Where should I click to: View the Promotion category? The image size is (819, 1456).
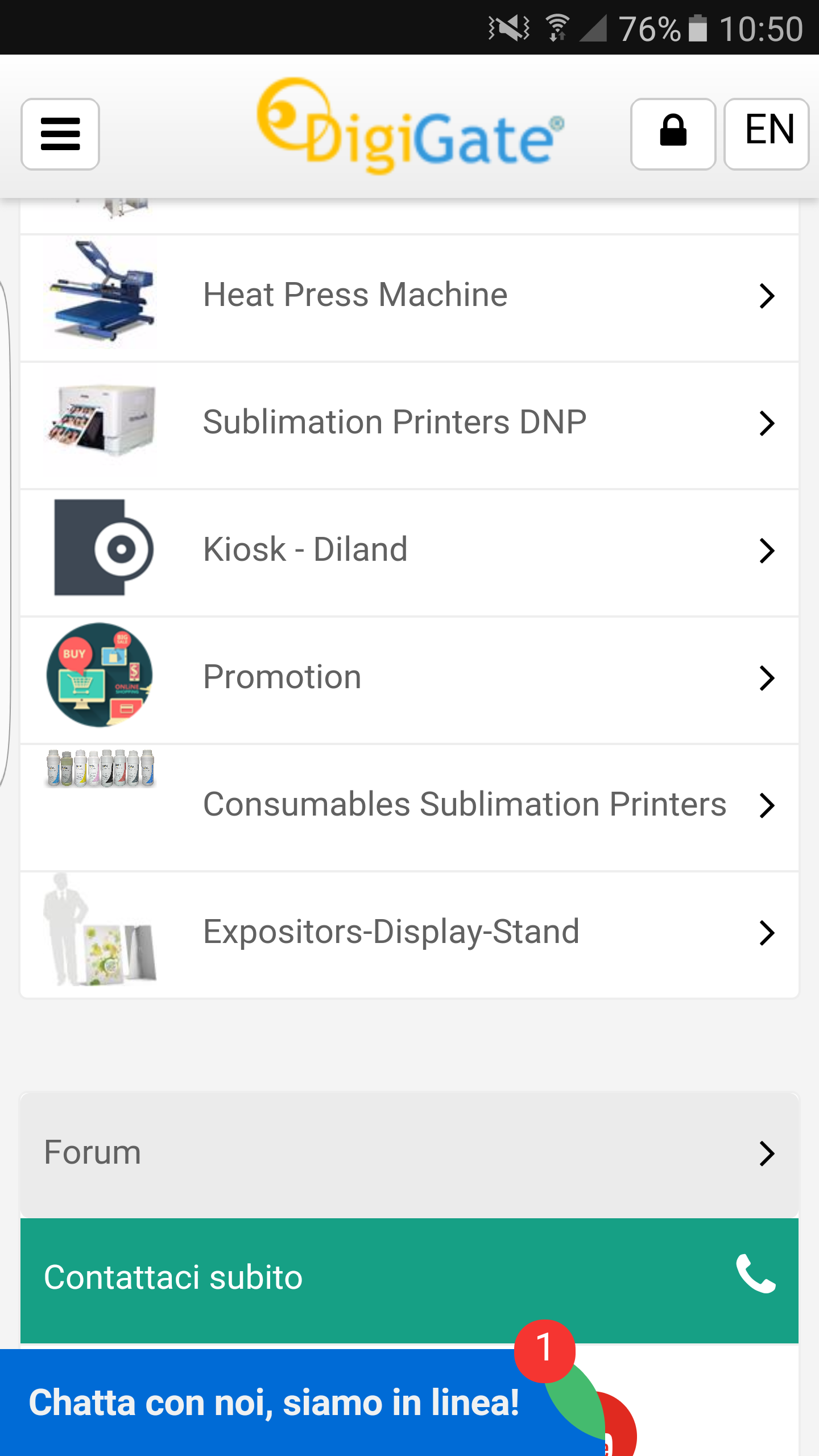pyautogui.click(x=409, y=680)
